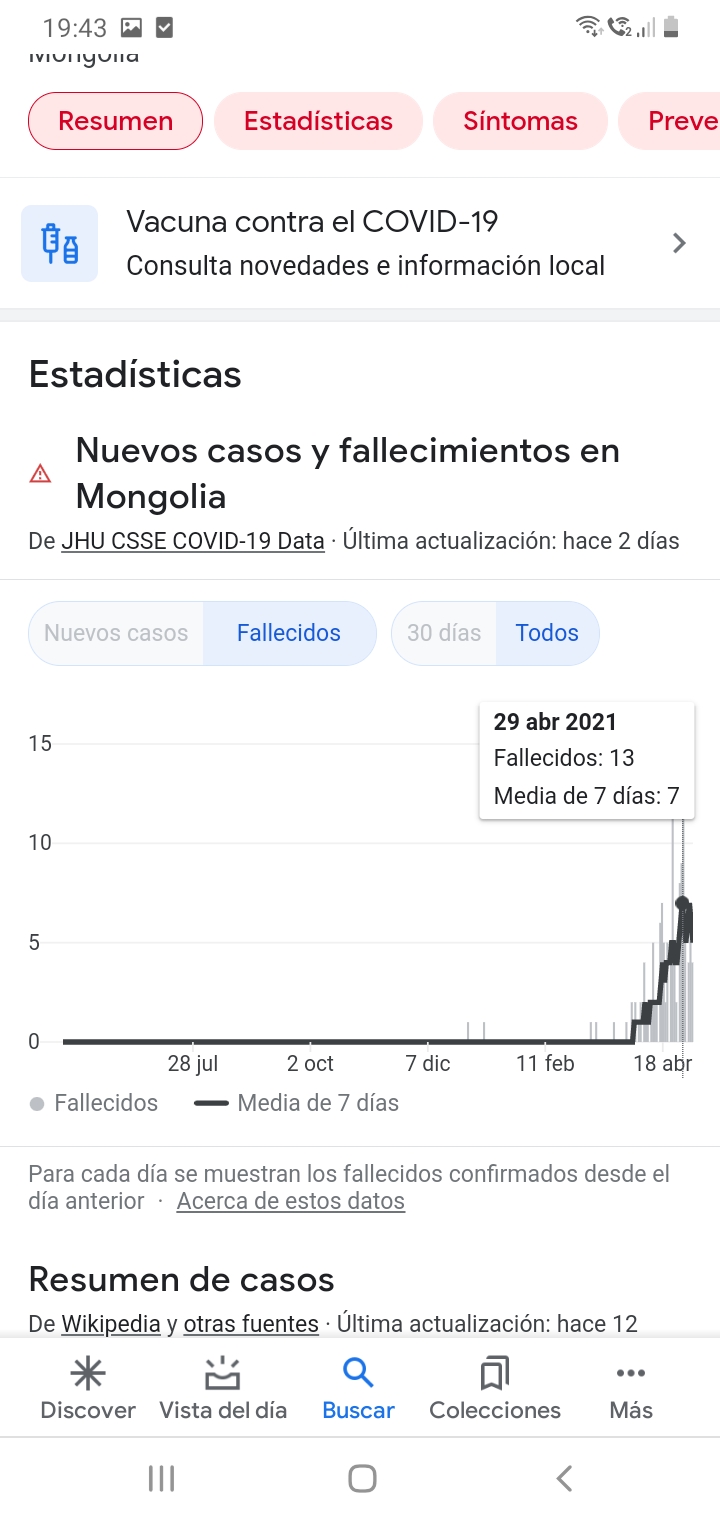Open Vista del día tab
720x1520 pixels.
pos(223,1389)
